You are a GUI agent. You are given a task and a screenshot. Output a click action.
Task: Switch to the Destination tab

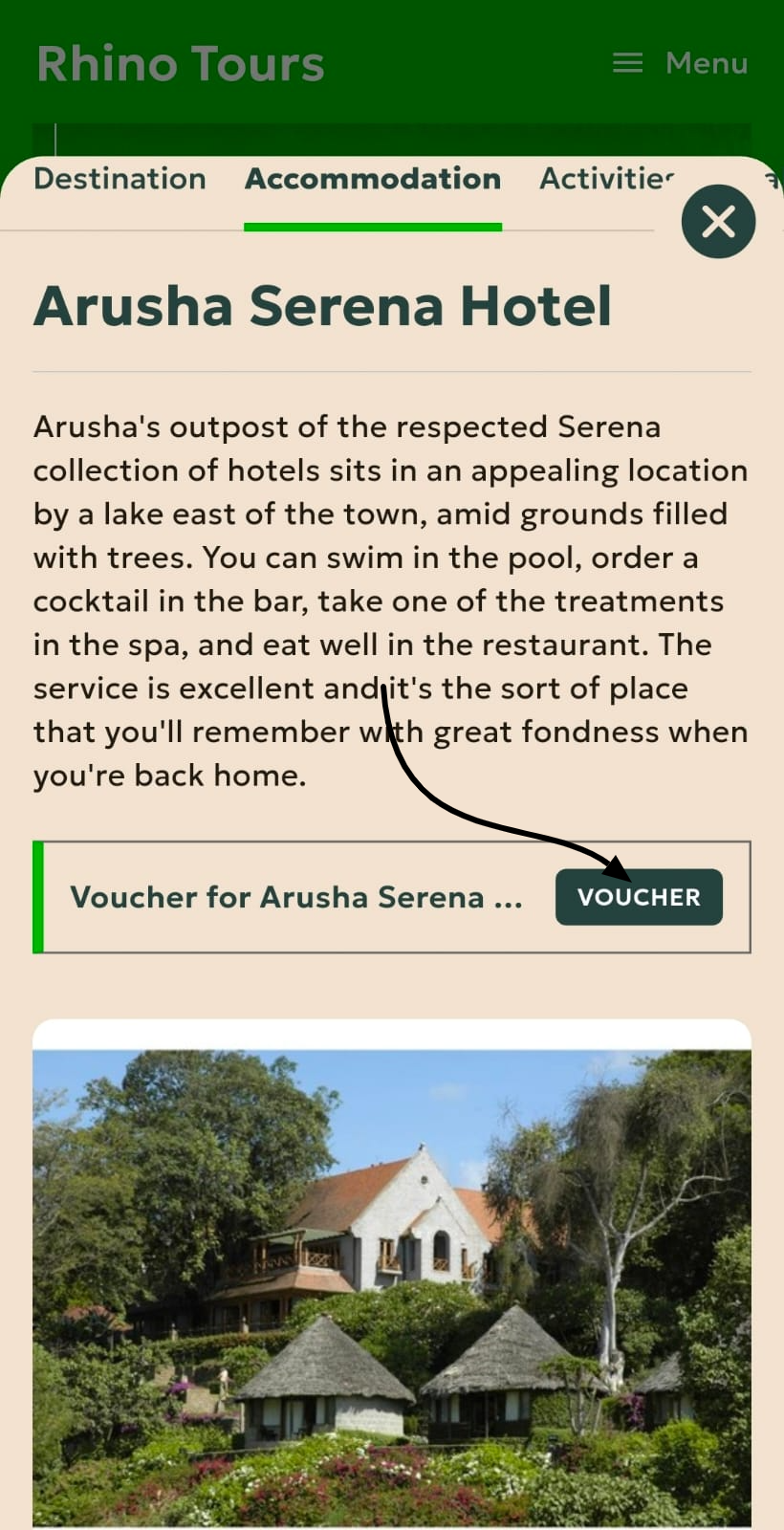120,179
